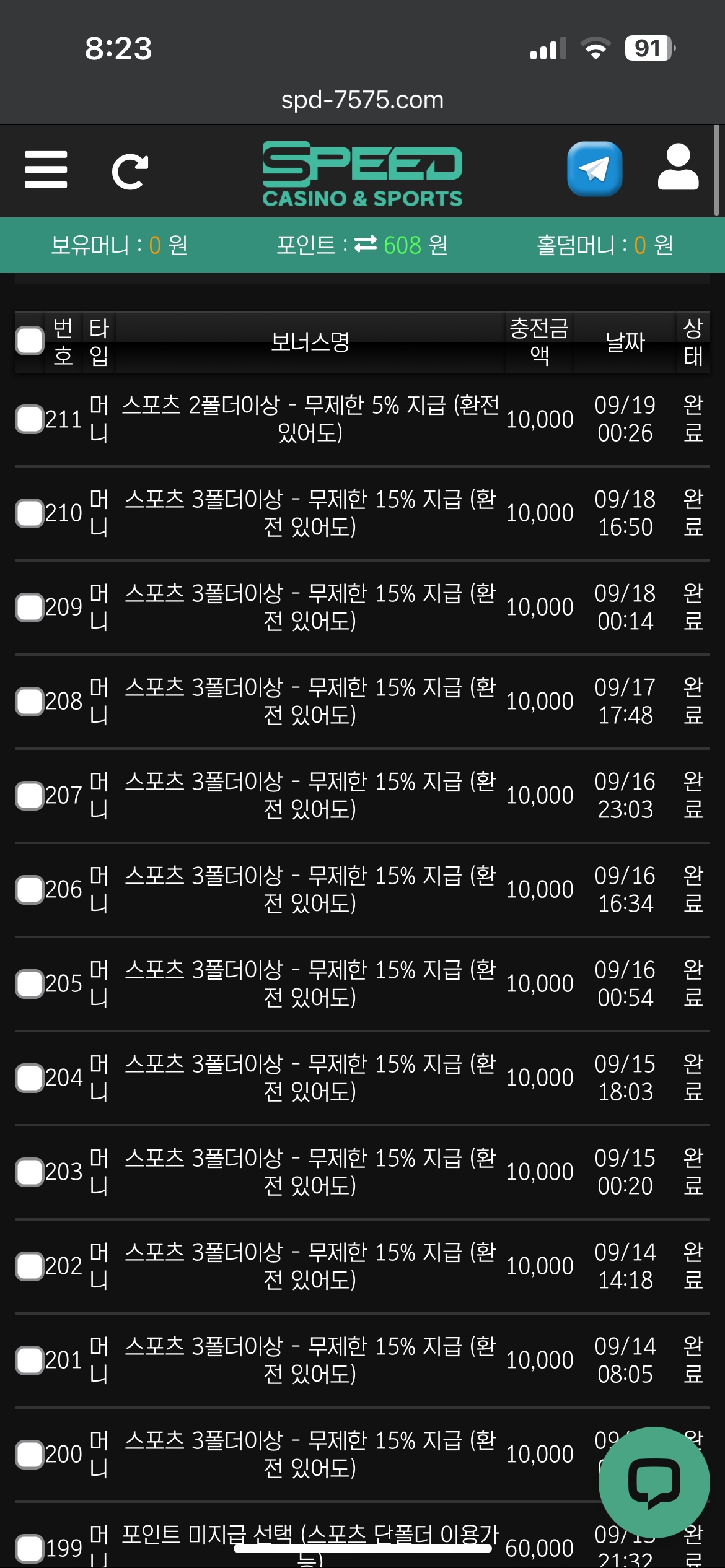
Task: Reload the page with refresh icon
Action: [x=130, y=171]
